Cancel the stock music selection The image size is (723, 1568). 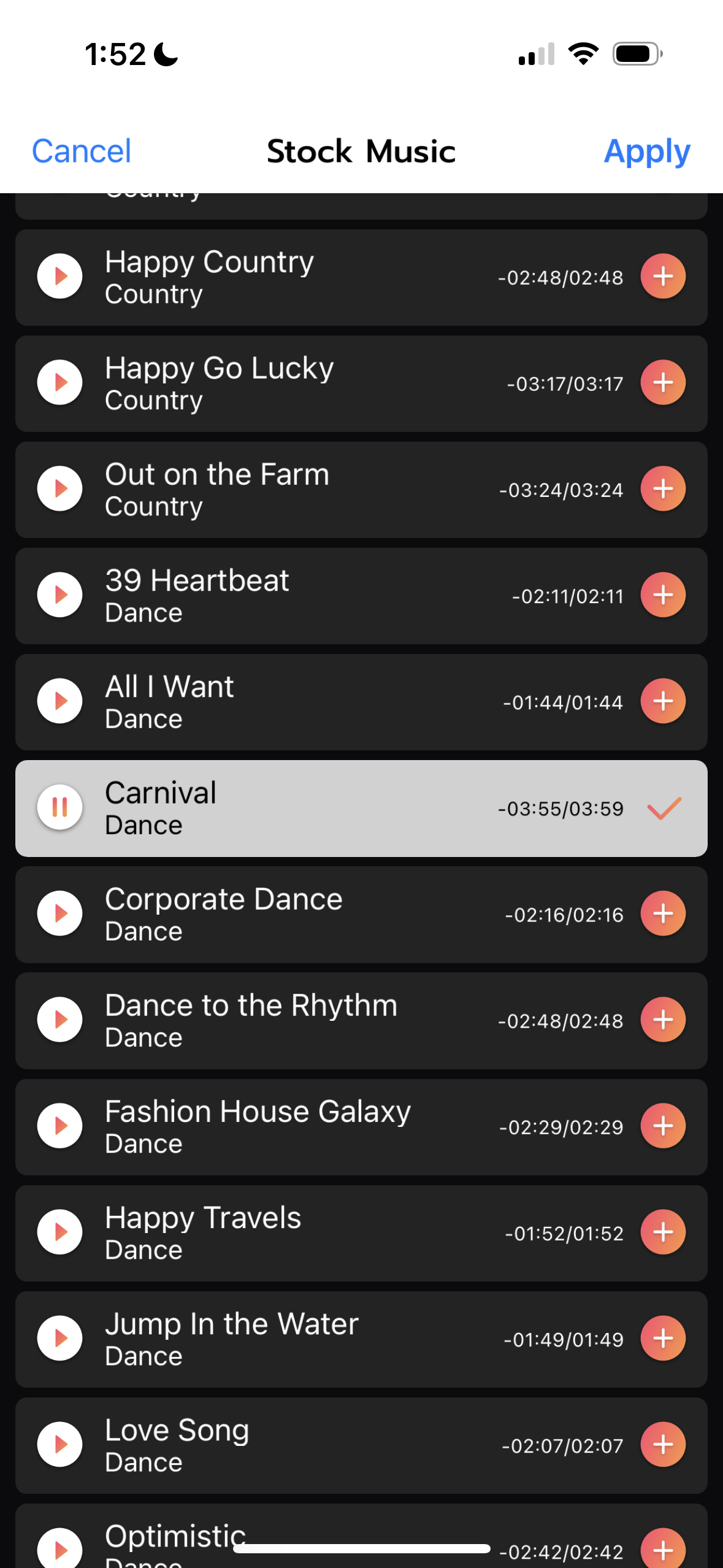point(82,151)
